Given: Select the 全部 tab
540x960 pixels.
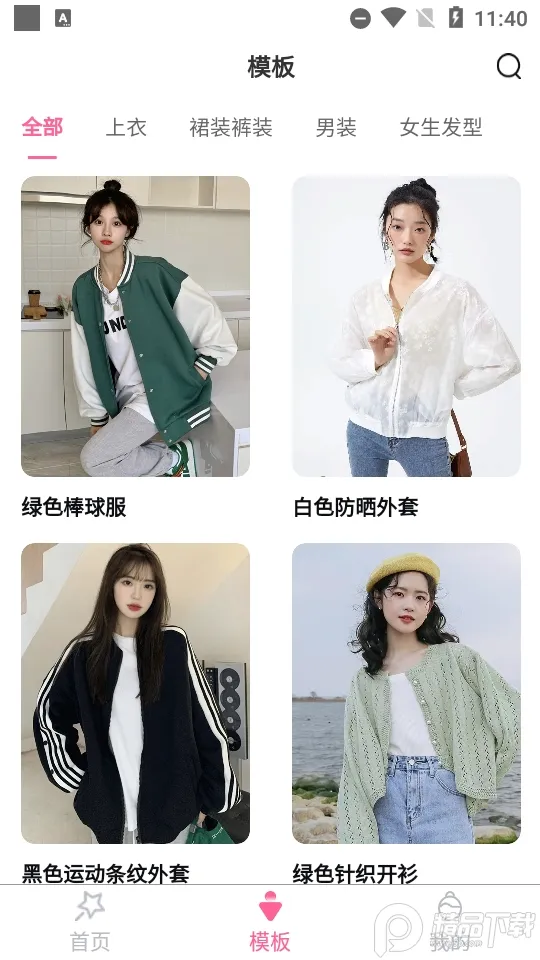Looking at the screenshot, I should coord(42,127).
